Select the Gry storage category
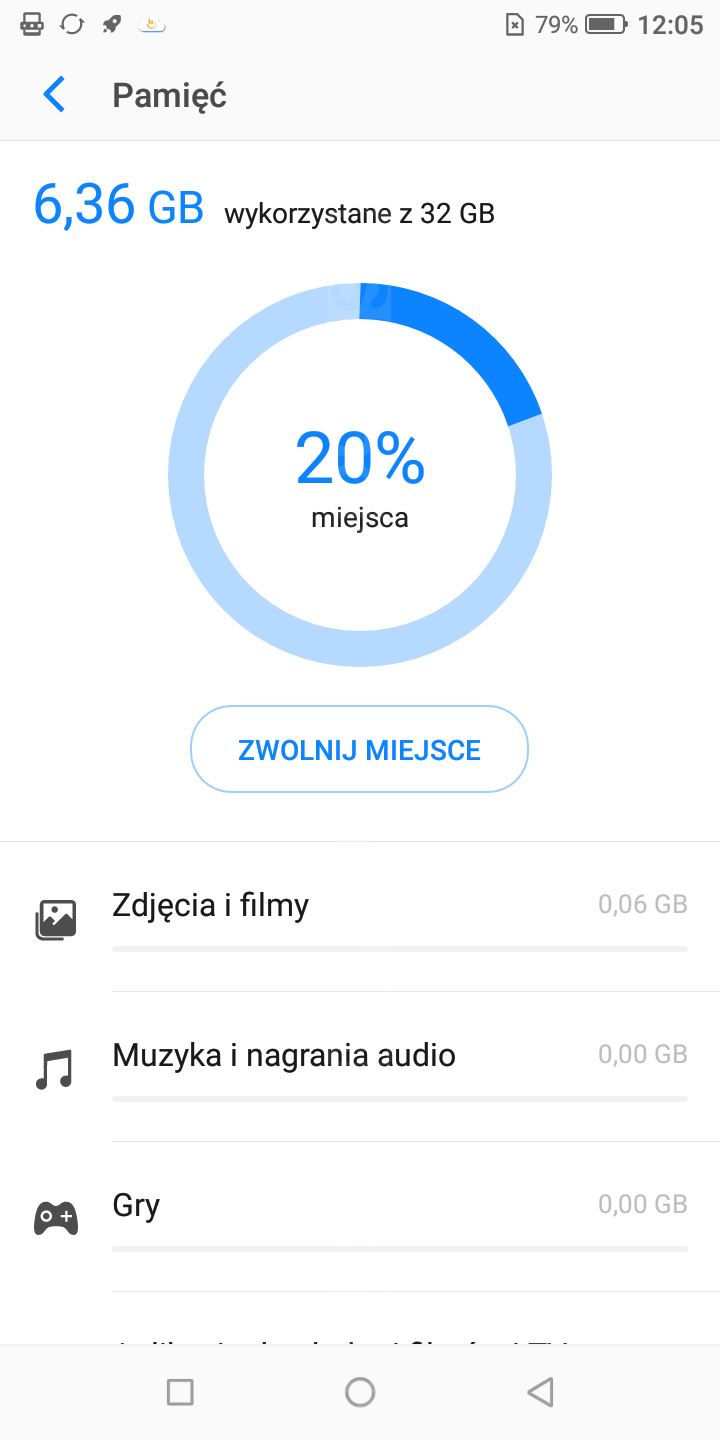The height and width of the screenshot is (1440, 720). click(400, 1218)
